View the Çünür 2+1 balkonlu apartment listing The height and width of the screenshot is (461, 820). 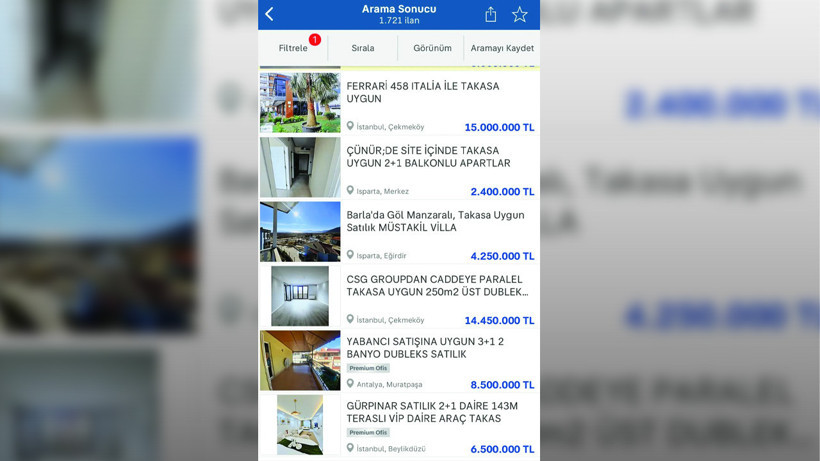428,157
